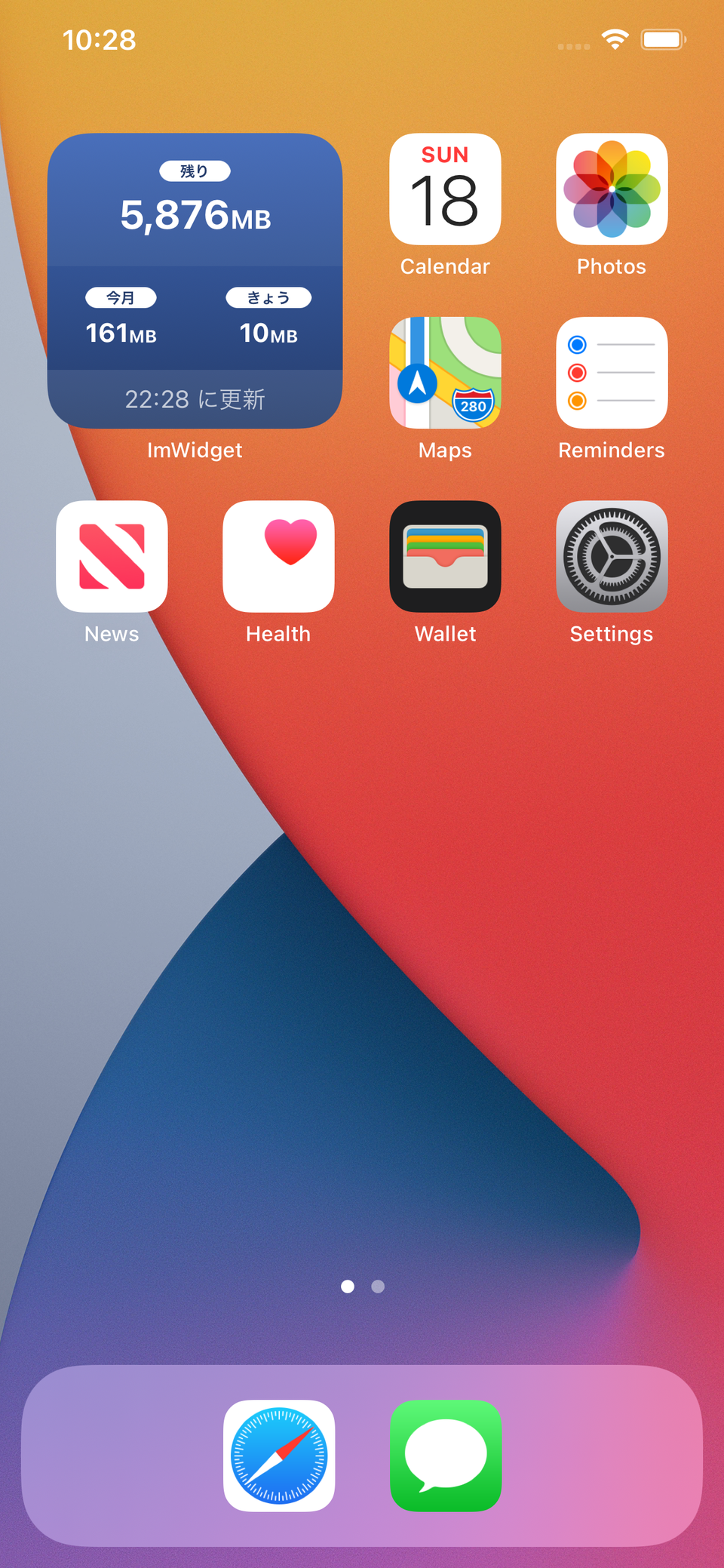724x1568 pixels.
Task: Open Maps
Action: pyautogui.click(x=445, y=373)
